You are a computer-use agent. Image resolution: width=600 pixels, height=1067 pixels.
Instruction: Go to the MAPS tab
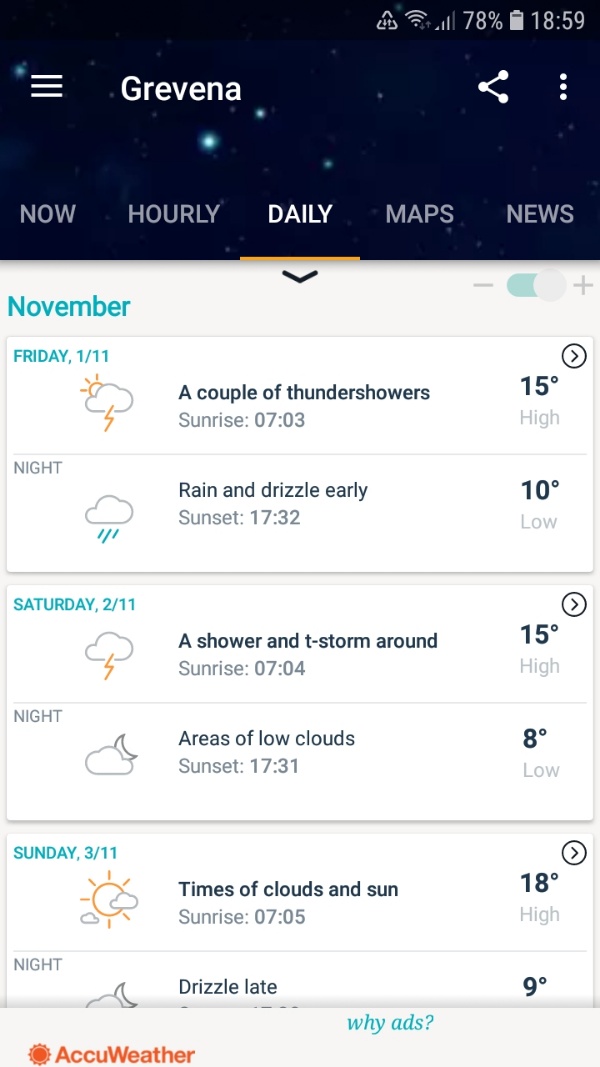420,214
